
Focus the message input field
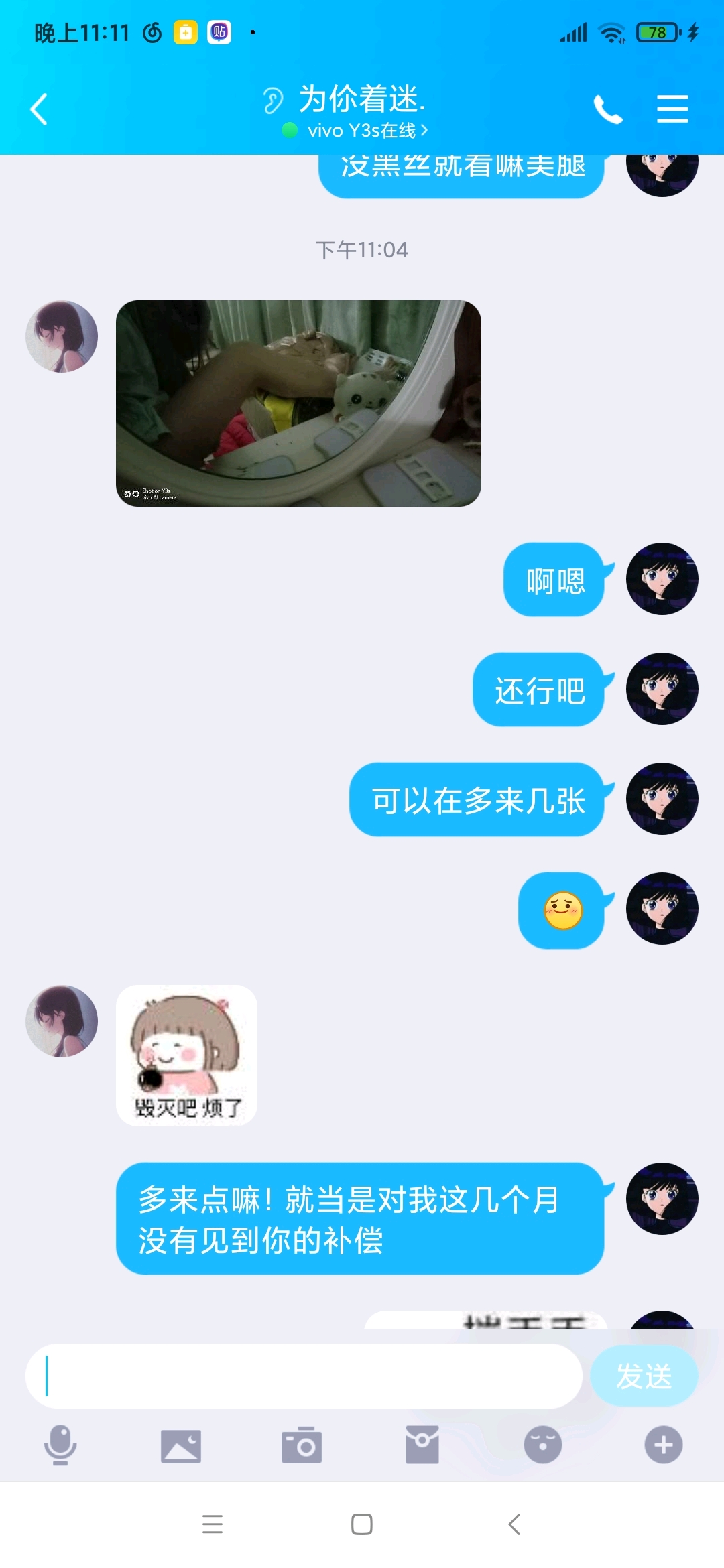pos(303,1376)
